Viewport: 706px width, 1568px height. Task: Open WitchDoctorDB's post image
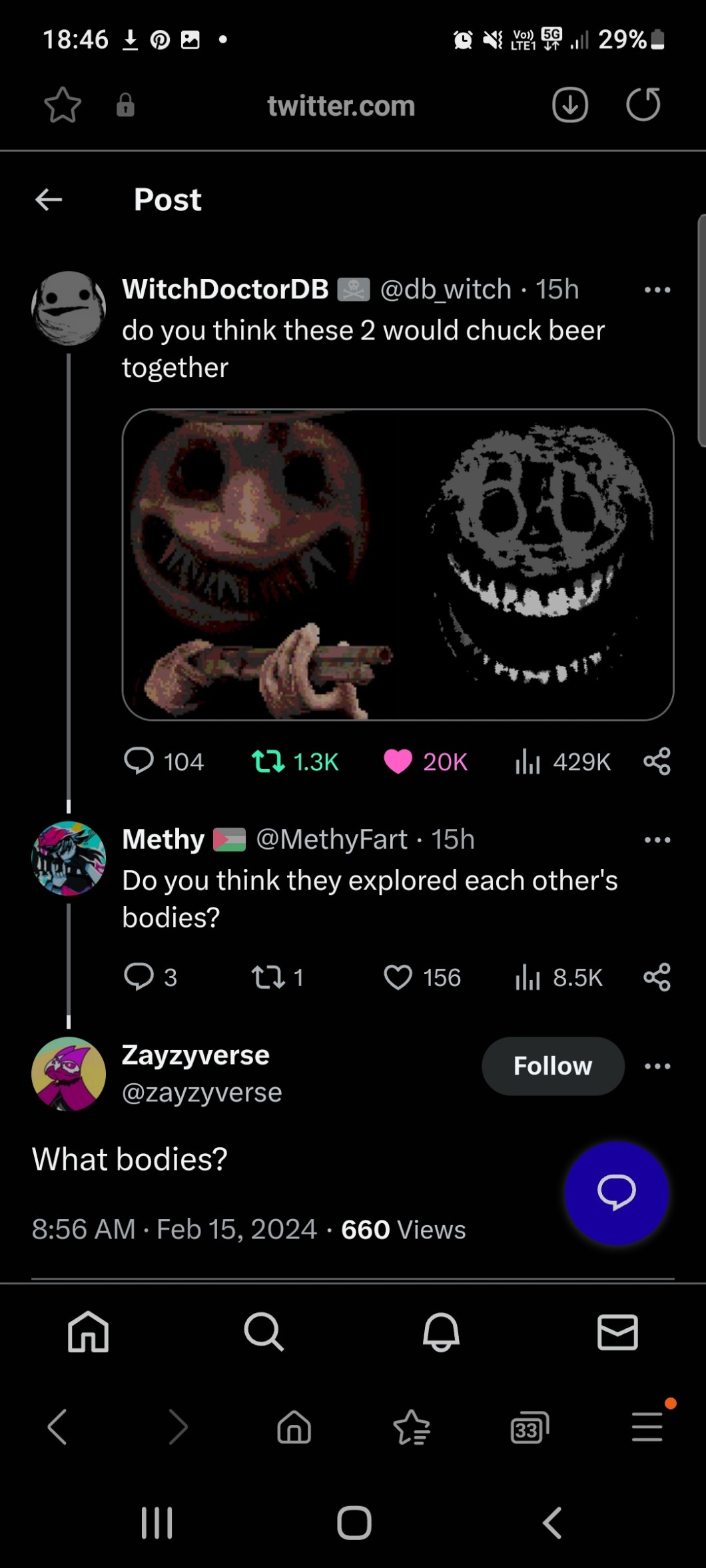tap(398, 565)
